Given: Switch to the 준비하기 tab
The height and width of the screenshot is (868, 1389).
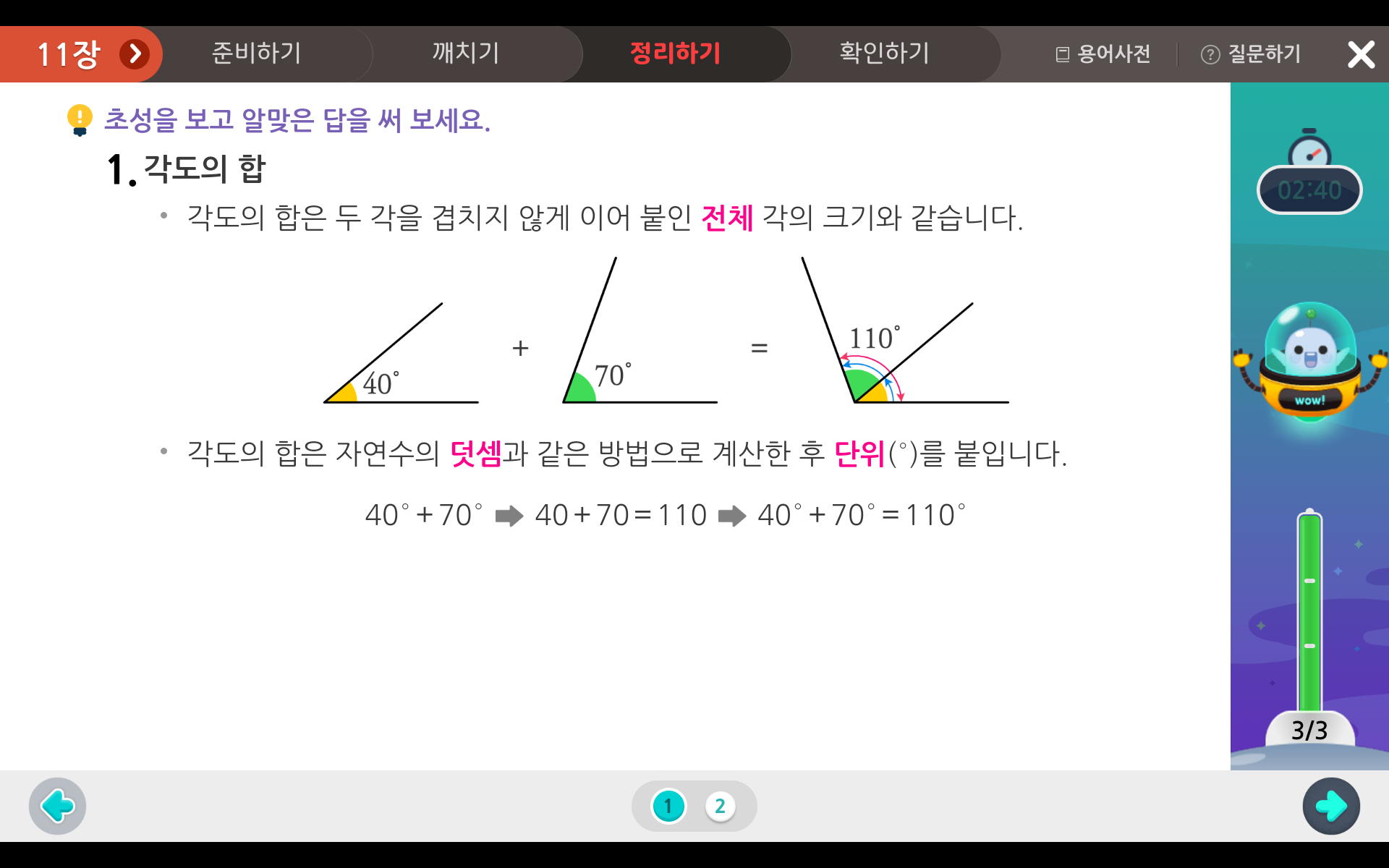Looking at the screenshot, I should coord(256,54).
